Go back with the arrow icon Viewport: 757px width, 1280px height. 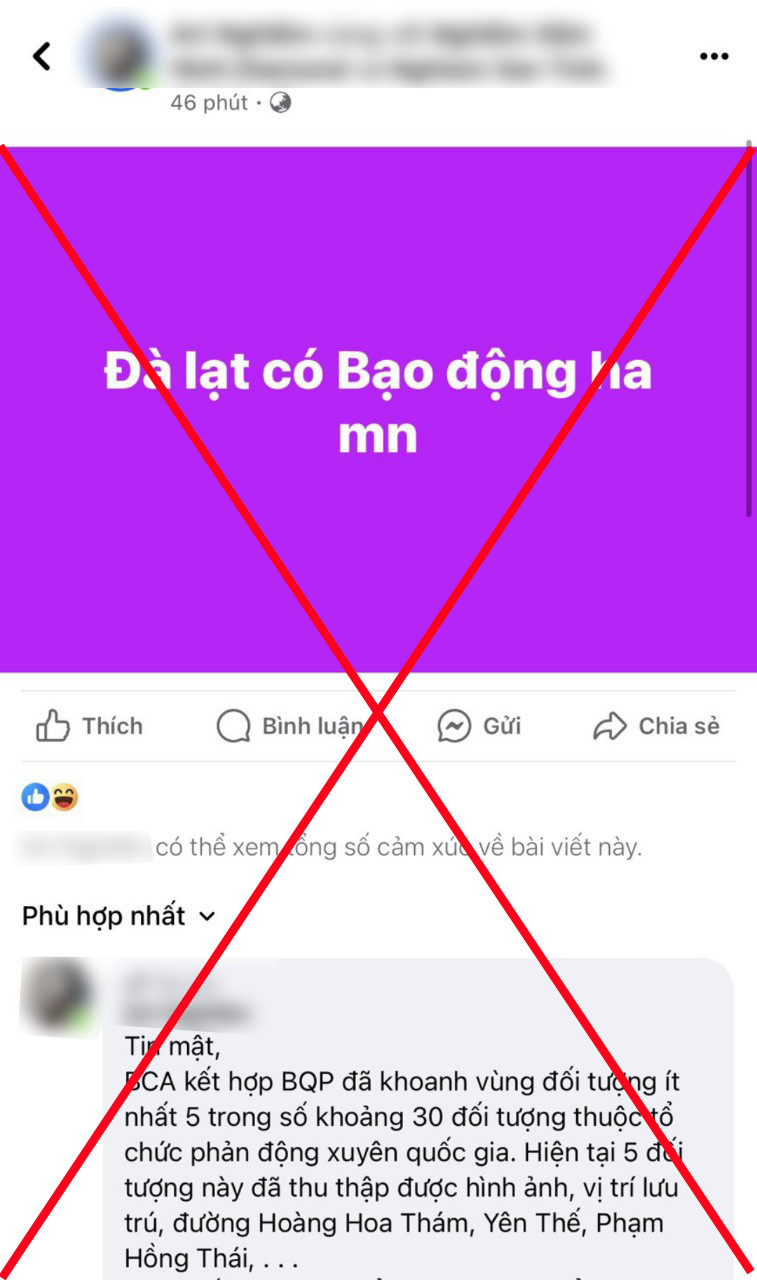(41, 56)
